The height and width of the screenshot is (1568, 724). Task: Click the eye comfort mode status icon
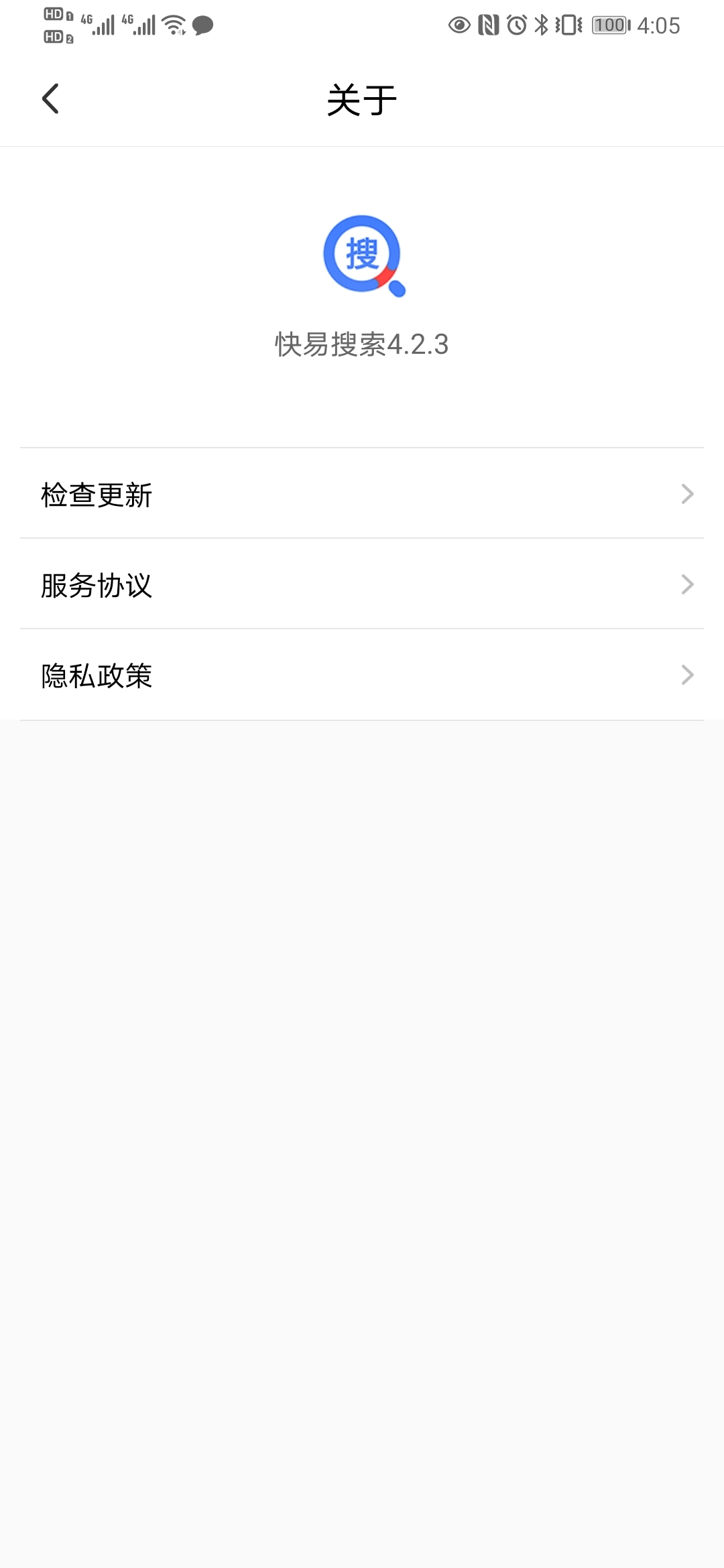460,25
